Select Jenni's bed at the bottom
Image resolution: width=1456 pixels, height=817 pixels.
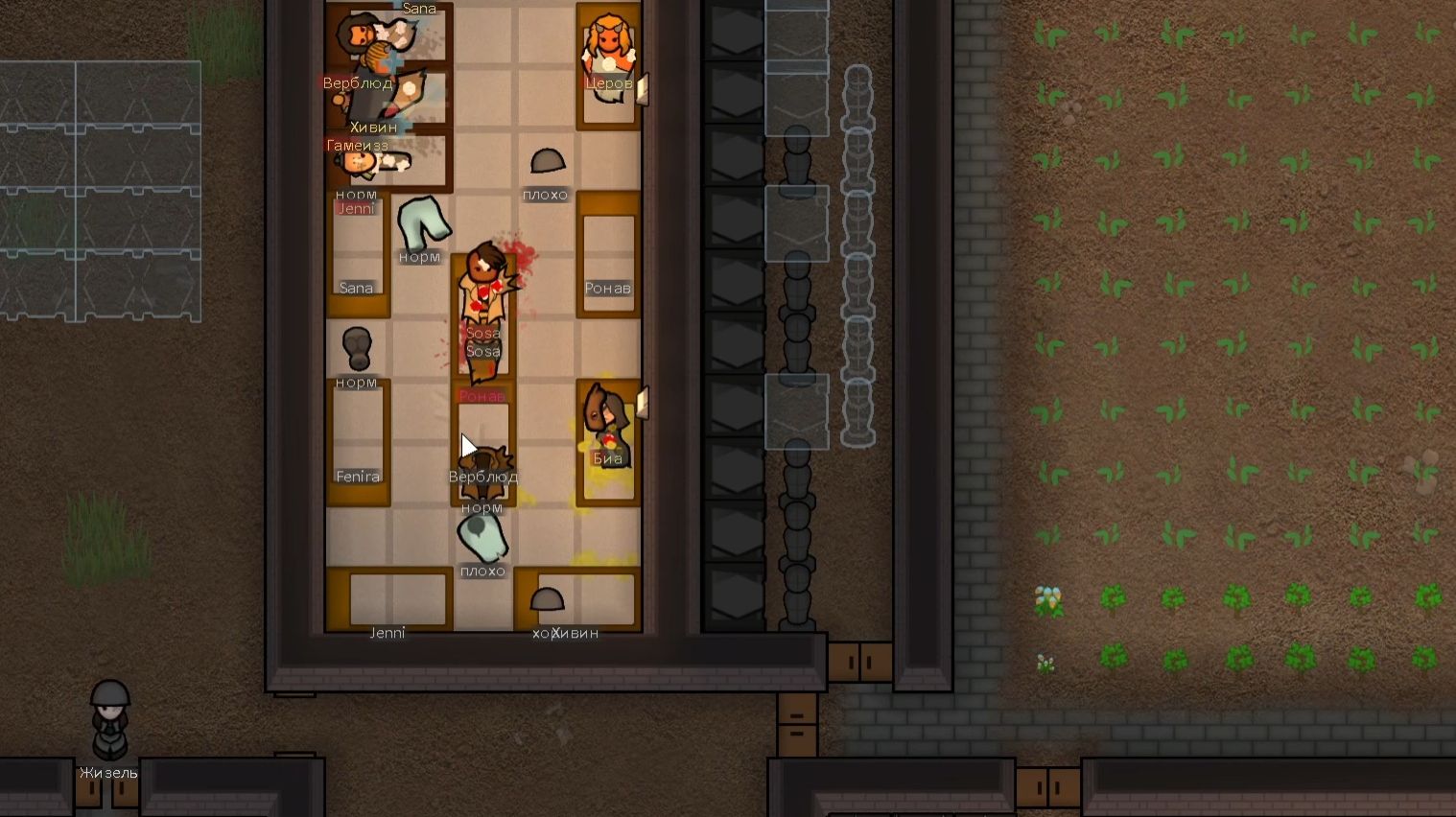[388, 599]
